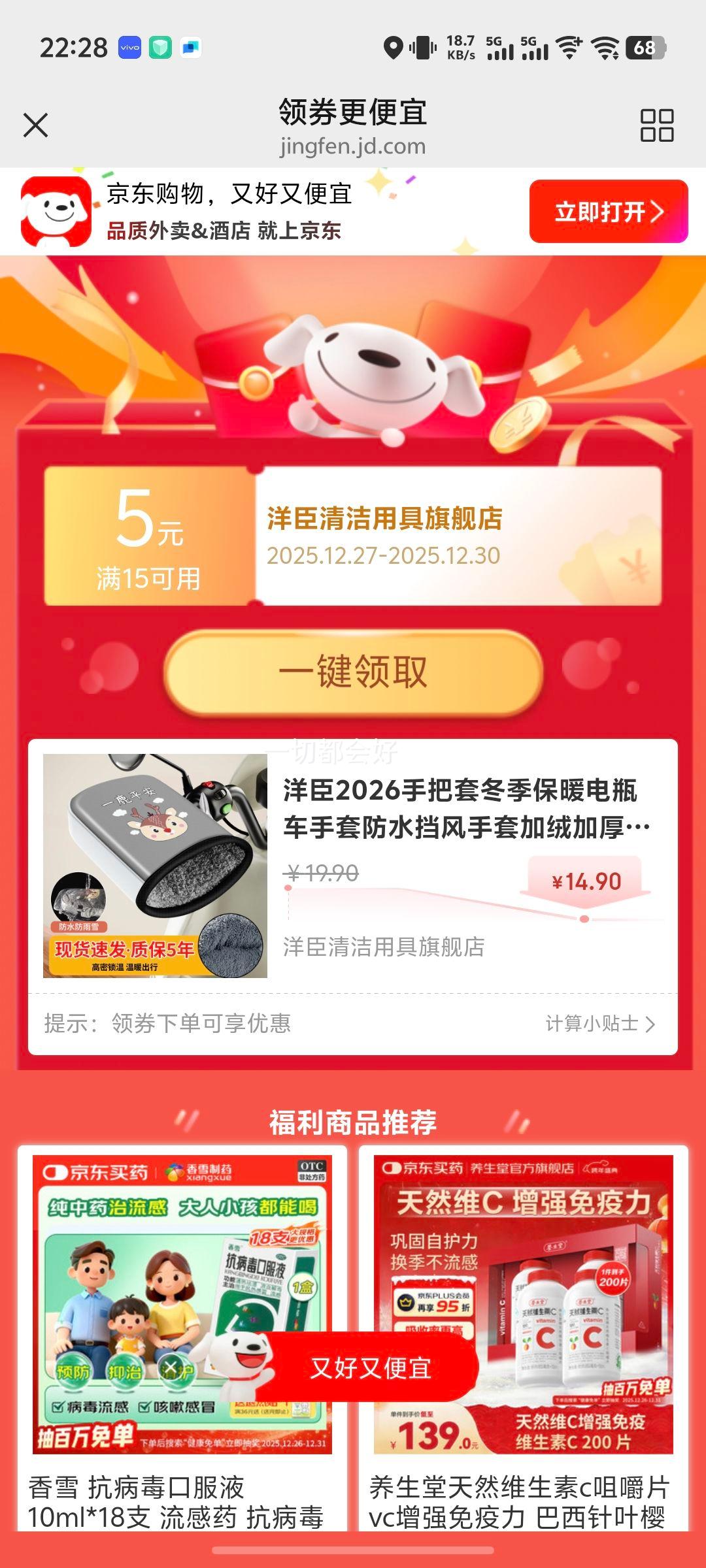The height and width of the screenshot is (1568, 706).
Task: Tap the JD dog logo icon
Action: (56, 210)
